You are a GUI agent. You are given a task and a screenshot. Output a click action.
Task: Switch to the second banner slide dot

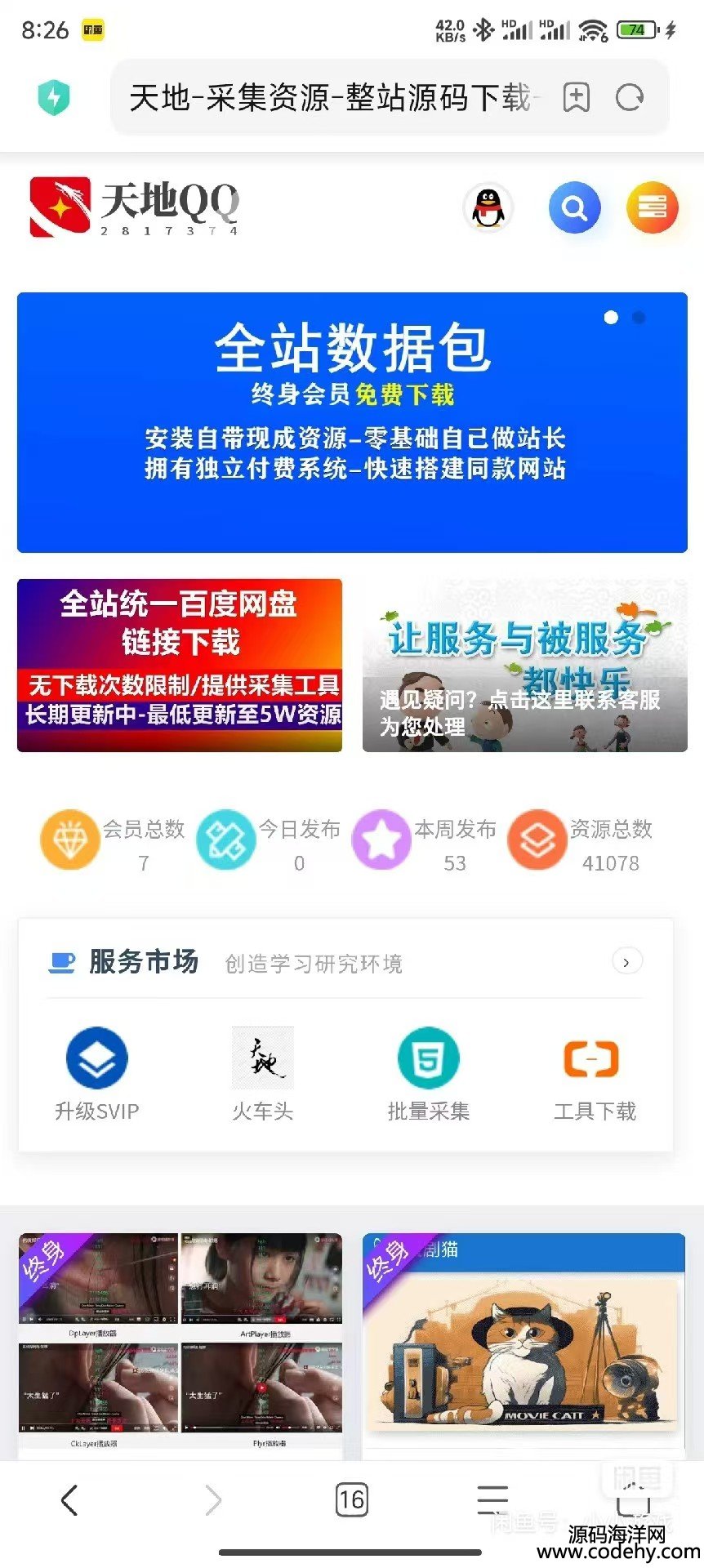(x=639, y=318)
